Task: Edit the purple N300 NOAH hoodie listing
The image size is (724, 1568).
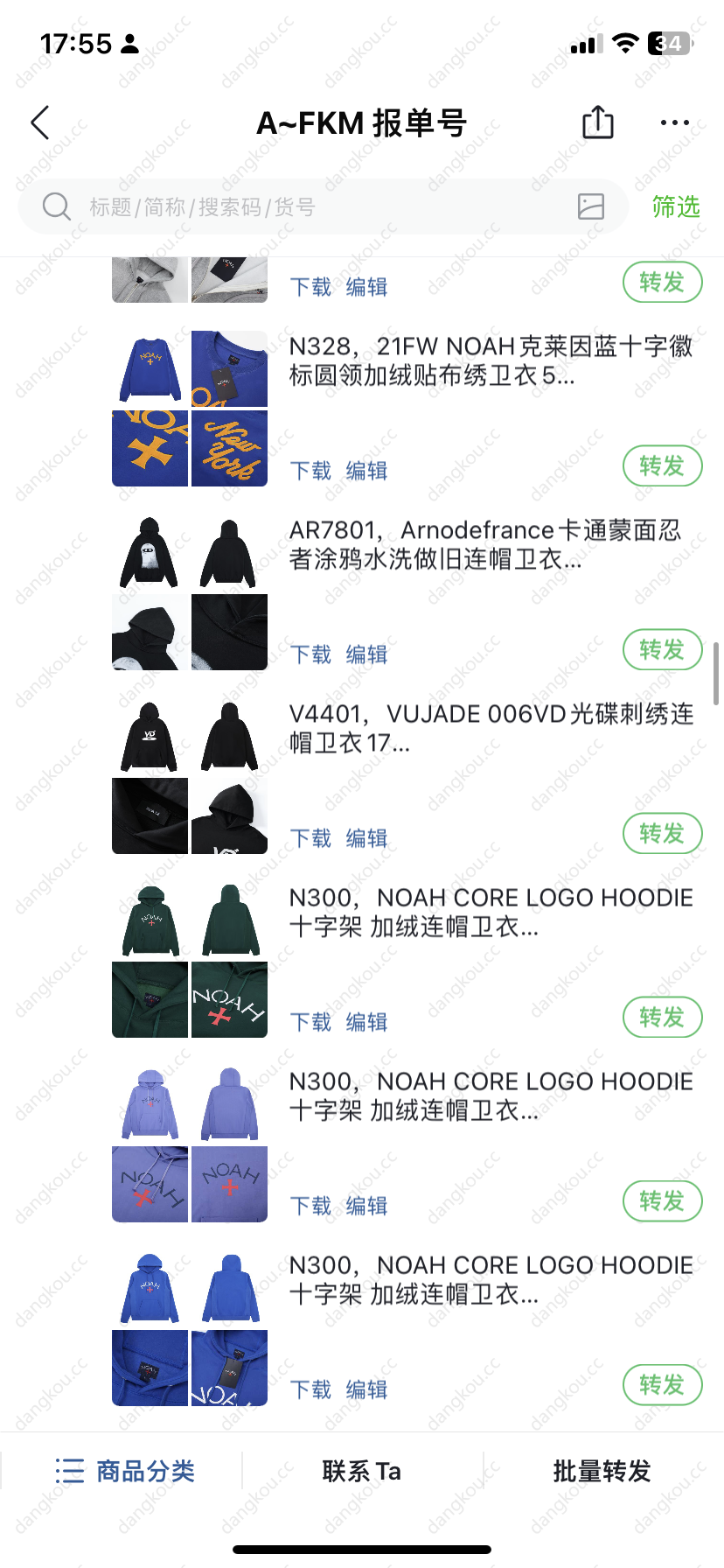Action: (366, 1206)
